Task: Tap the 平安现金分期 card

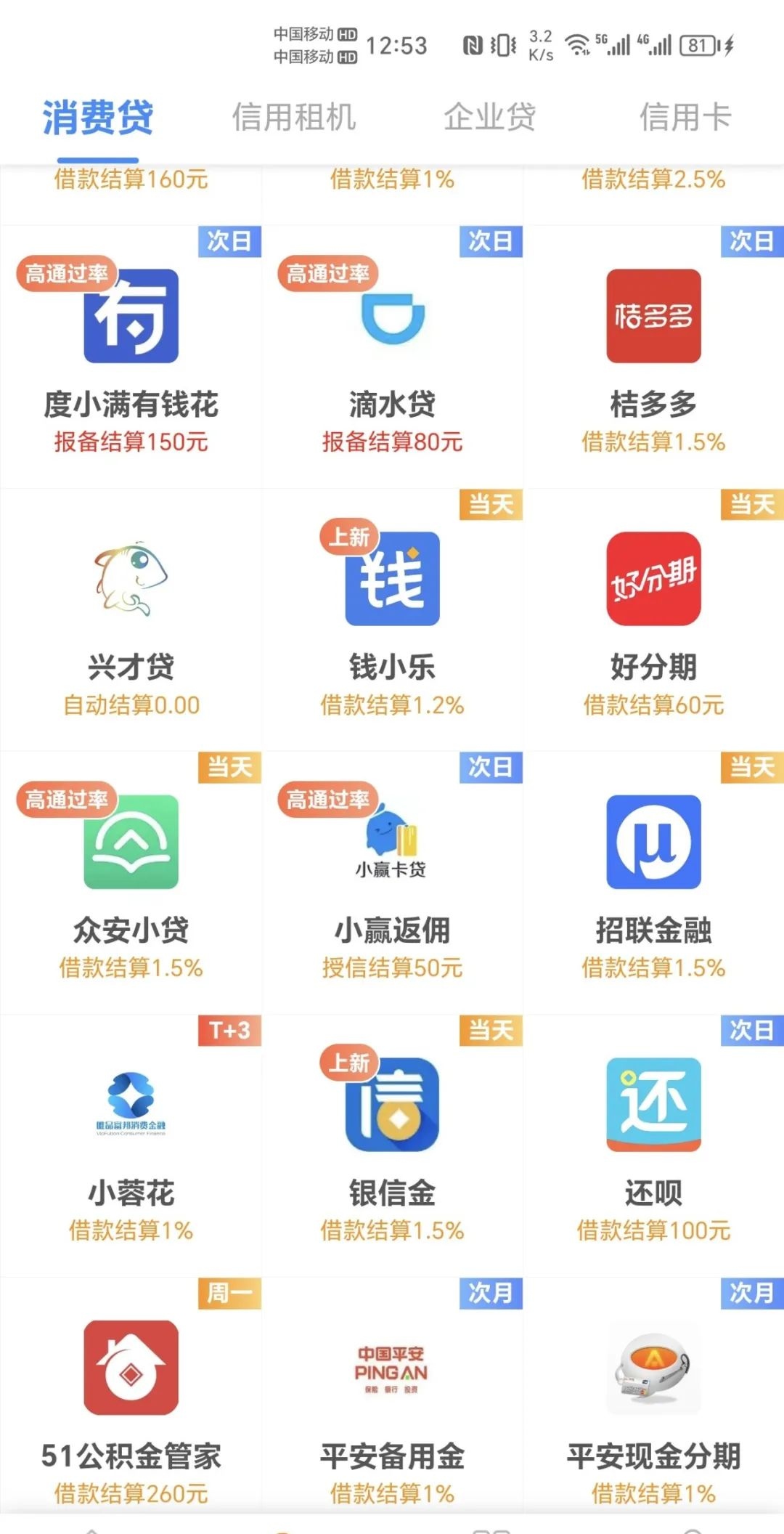Action: point(653,1395)
